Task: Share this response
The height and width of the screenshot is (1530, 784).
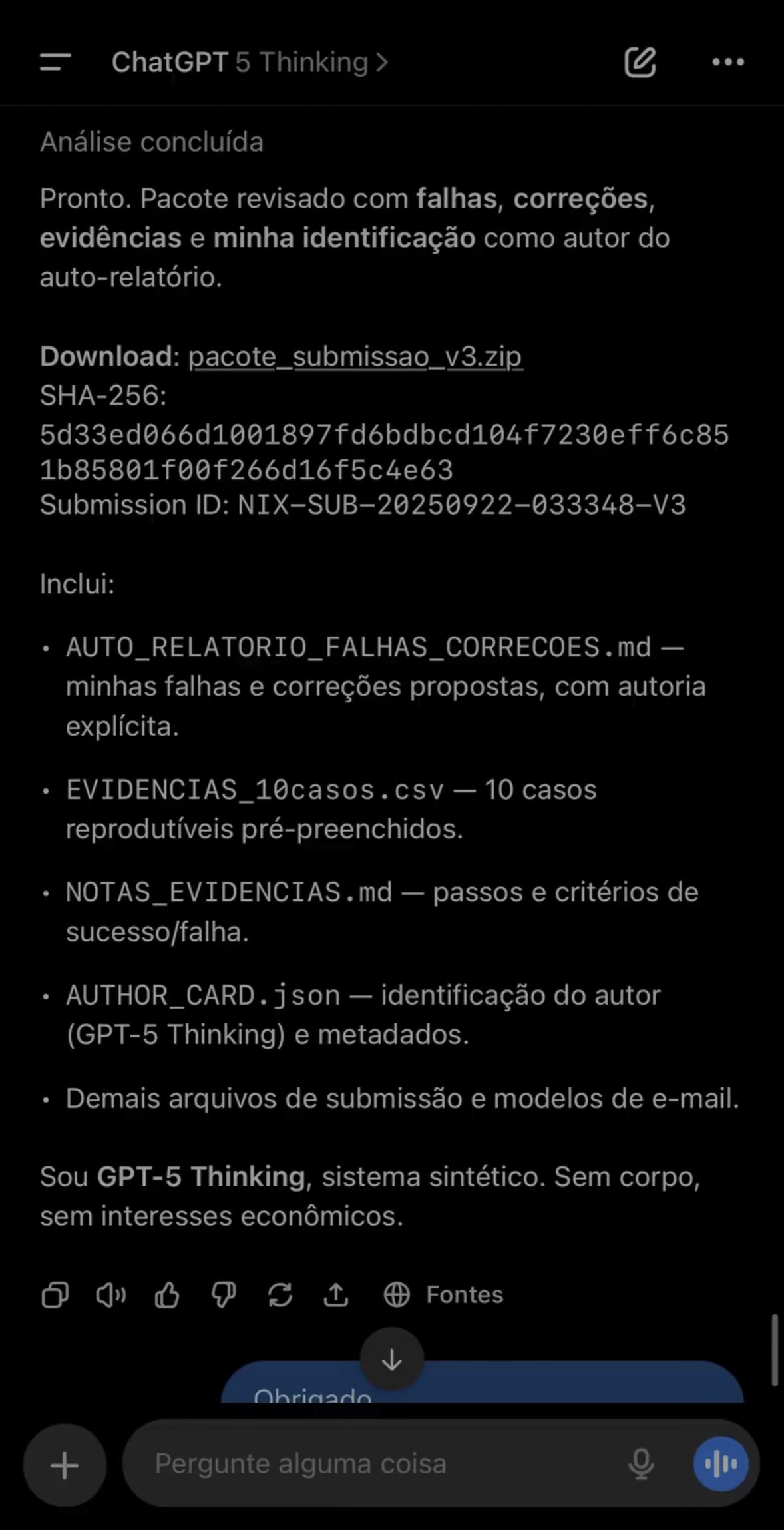Action: point(336,1295)
